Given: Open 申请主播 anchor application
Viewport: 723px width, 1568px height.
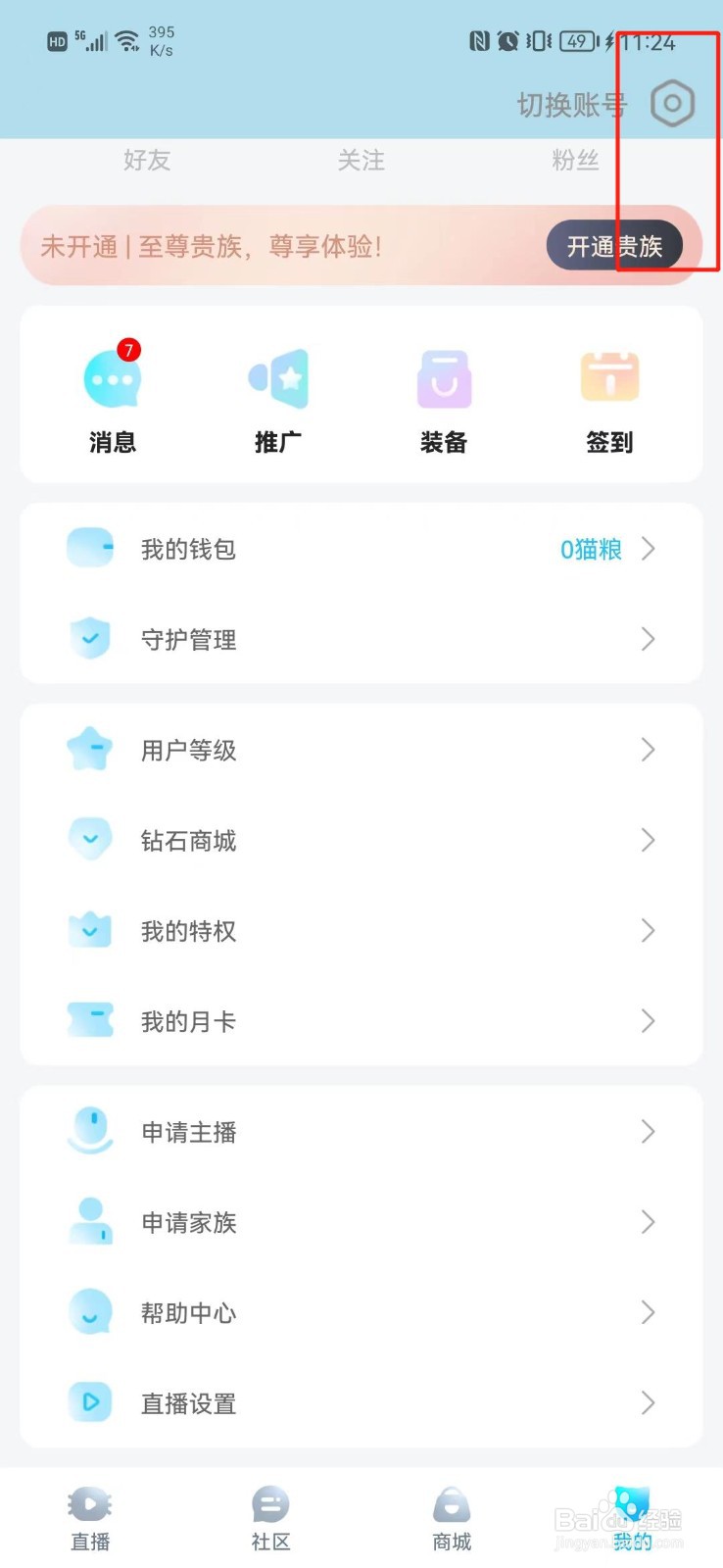Looking at the screenshot, I should click(x=361, y=1132).
